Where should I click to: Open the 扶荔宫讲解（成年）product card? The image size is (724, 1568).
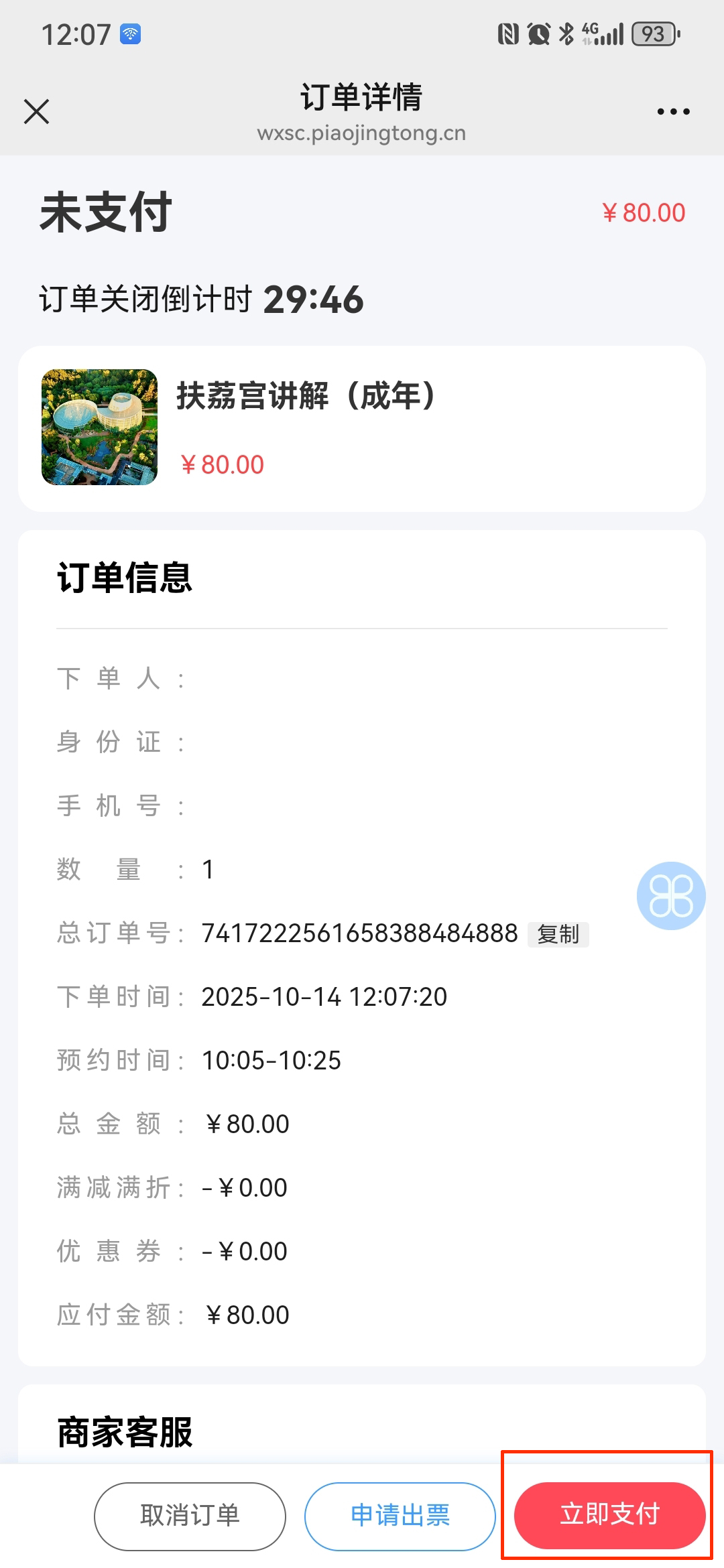(x=362, y=428)
